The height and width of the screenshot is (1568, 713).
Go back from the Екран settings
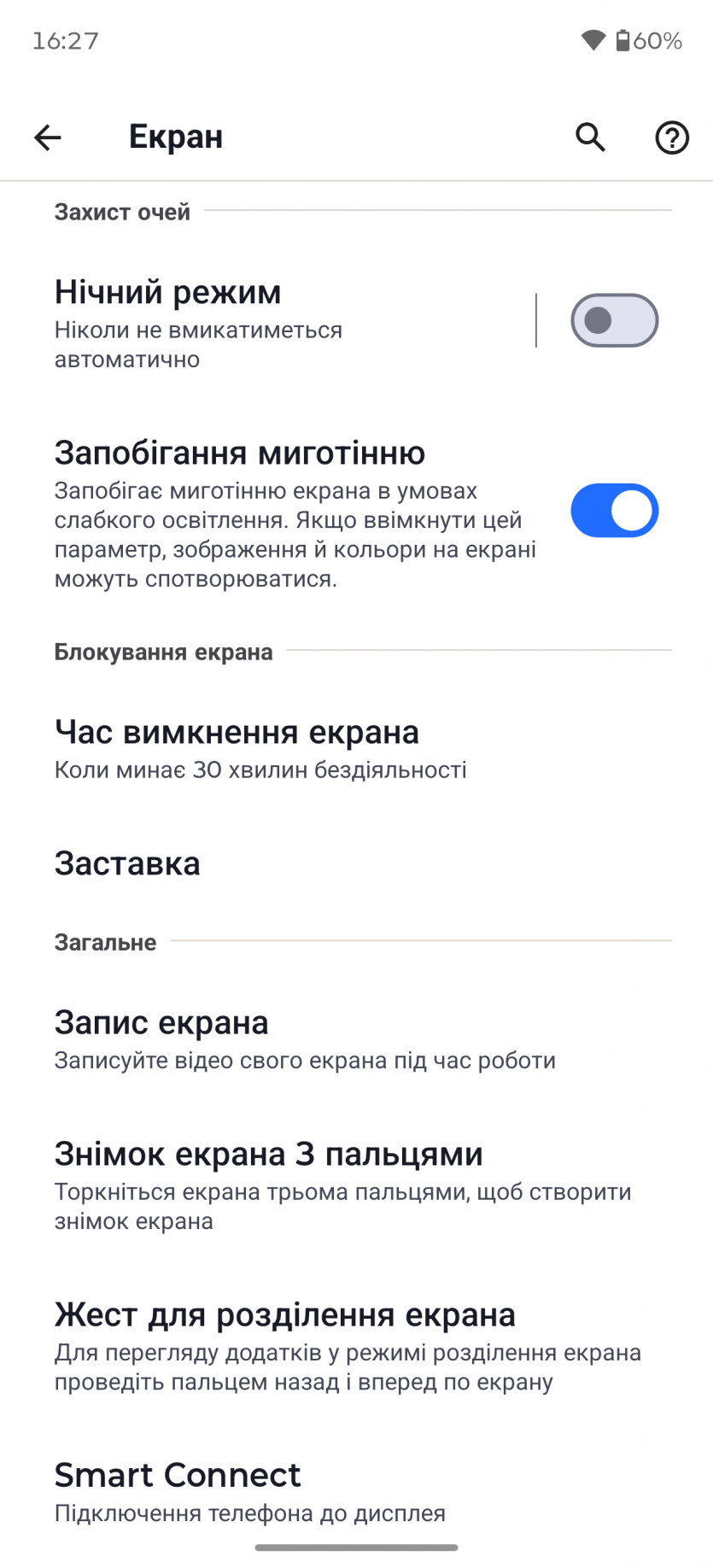(48, 137)
